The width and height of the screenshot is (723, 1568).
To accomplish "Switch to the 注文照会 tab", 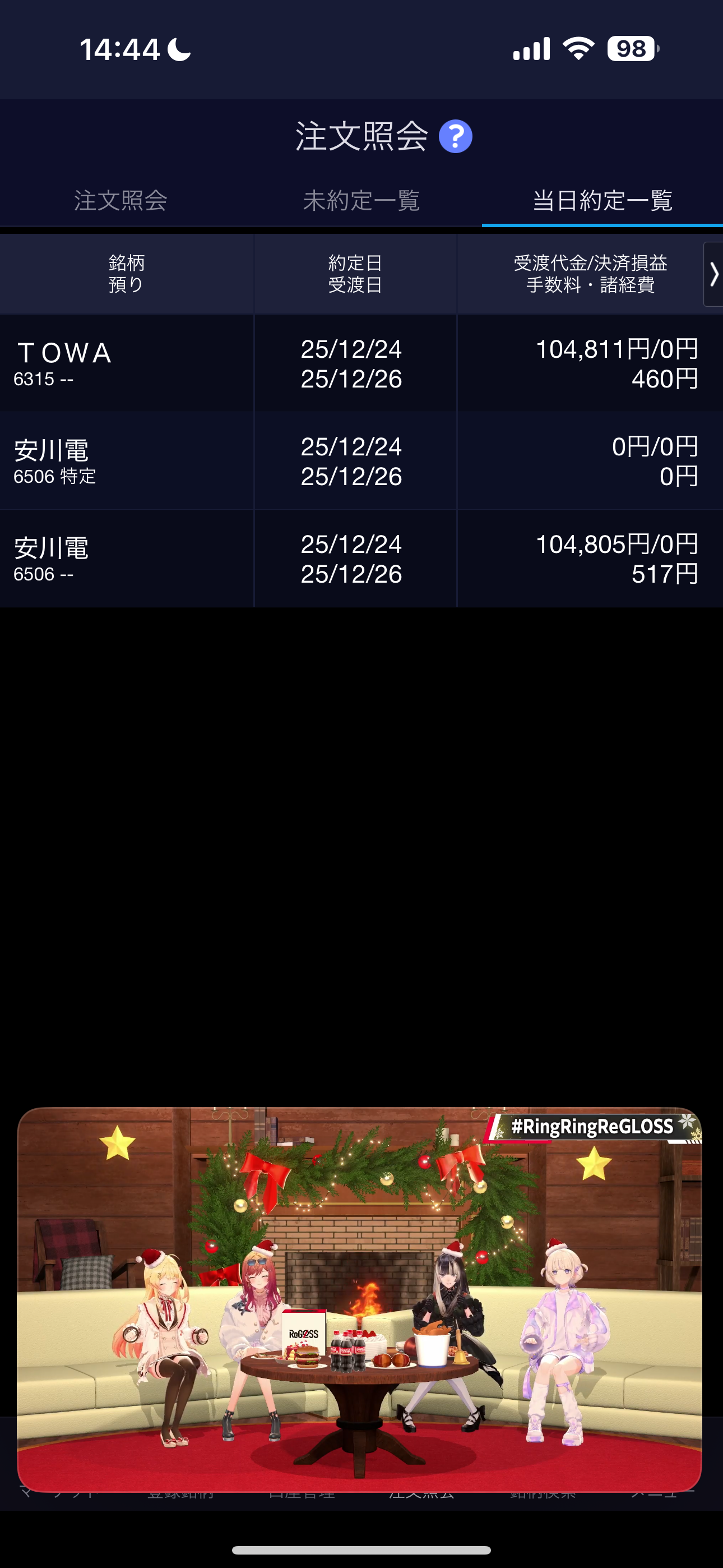I will click(121, 200).
